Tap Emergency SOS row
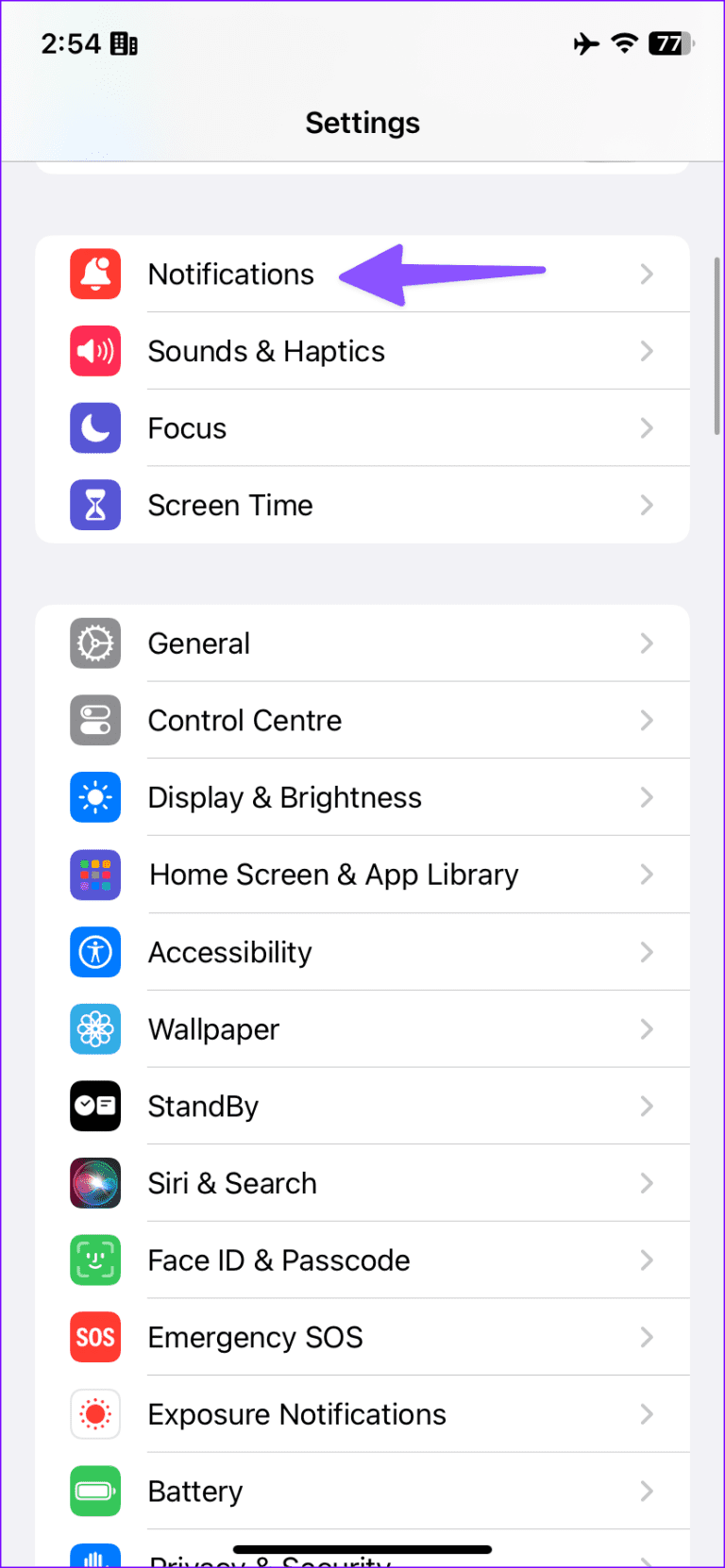The width and height of the screenshot is (725, 1568). click(255, 1338)
